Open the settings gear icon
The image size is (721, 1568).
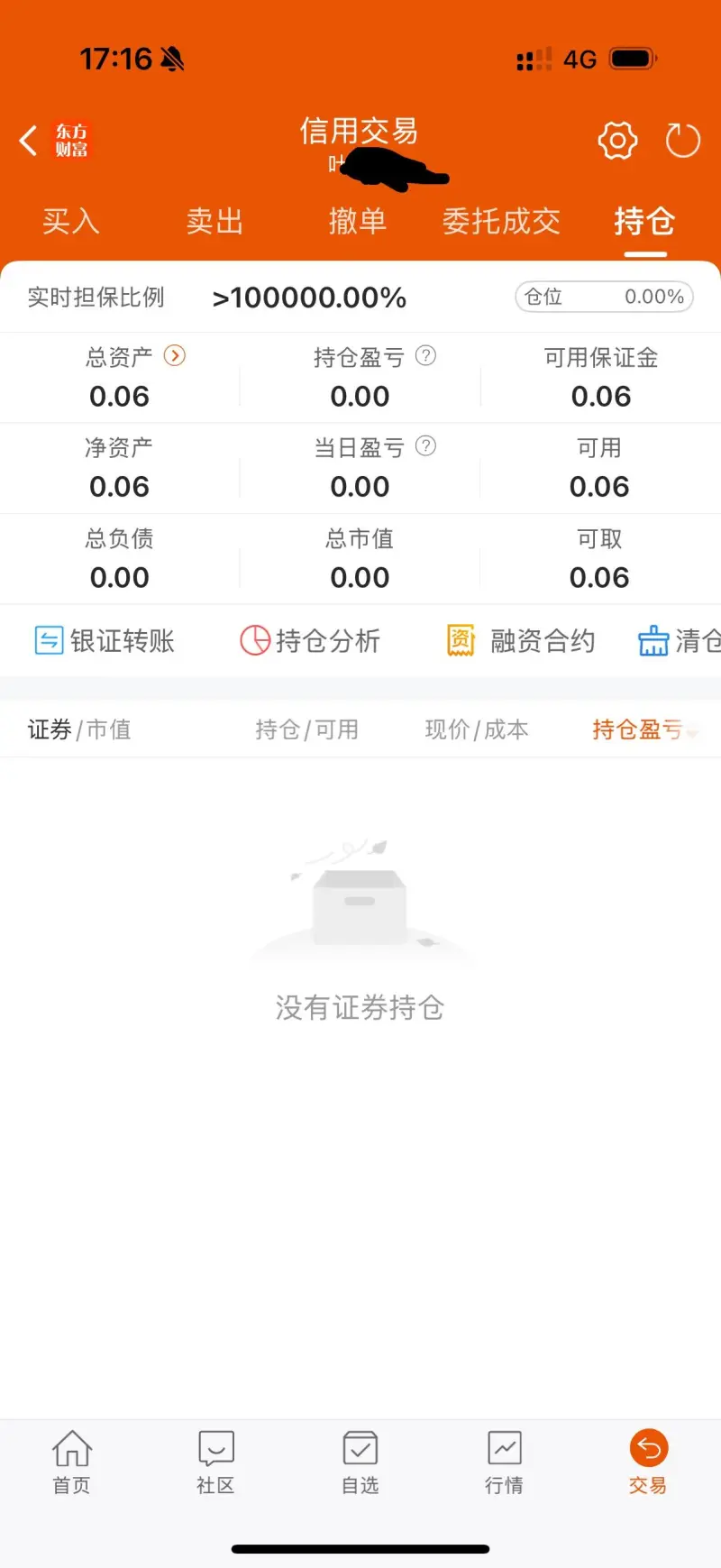click(x=617, y=141)
